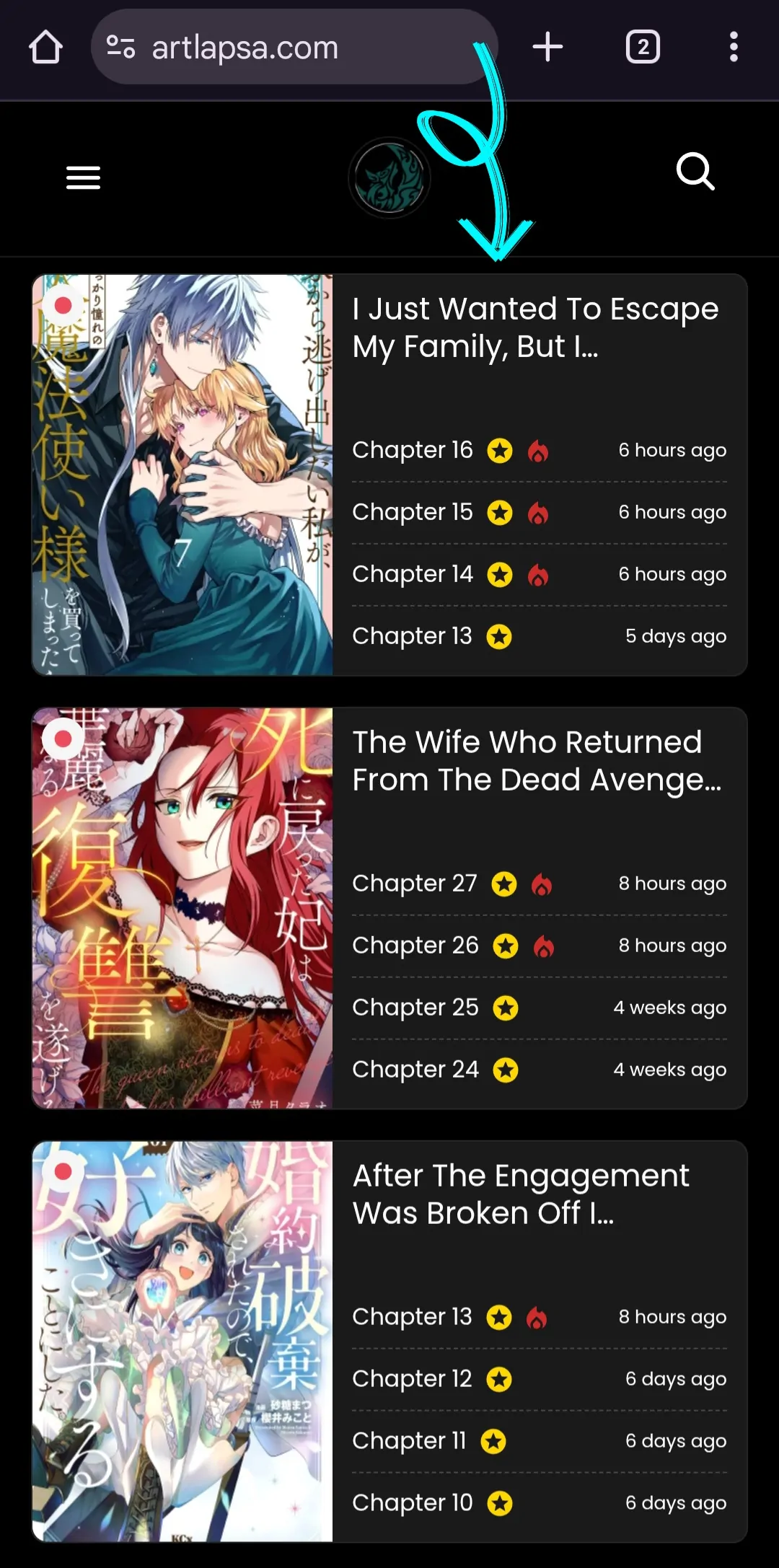This screenshot has height=1568, width=779.
Task: Open a new browser tab
Action: [x=547, y=48]
